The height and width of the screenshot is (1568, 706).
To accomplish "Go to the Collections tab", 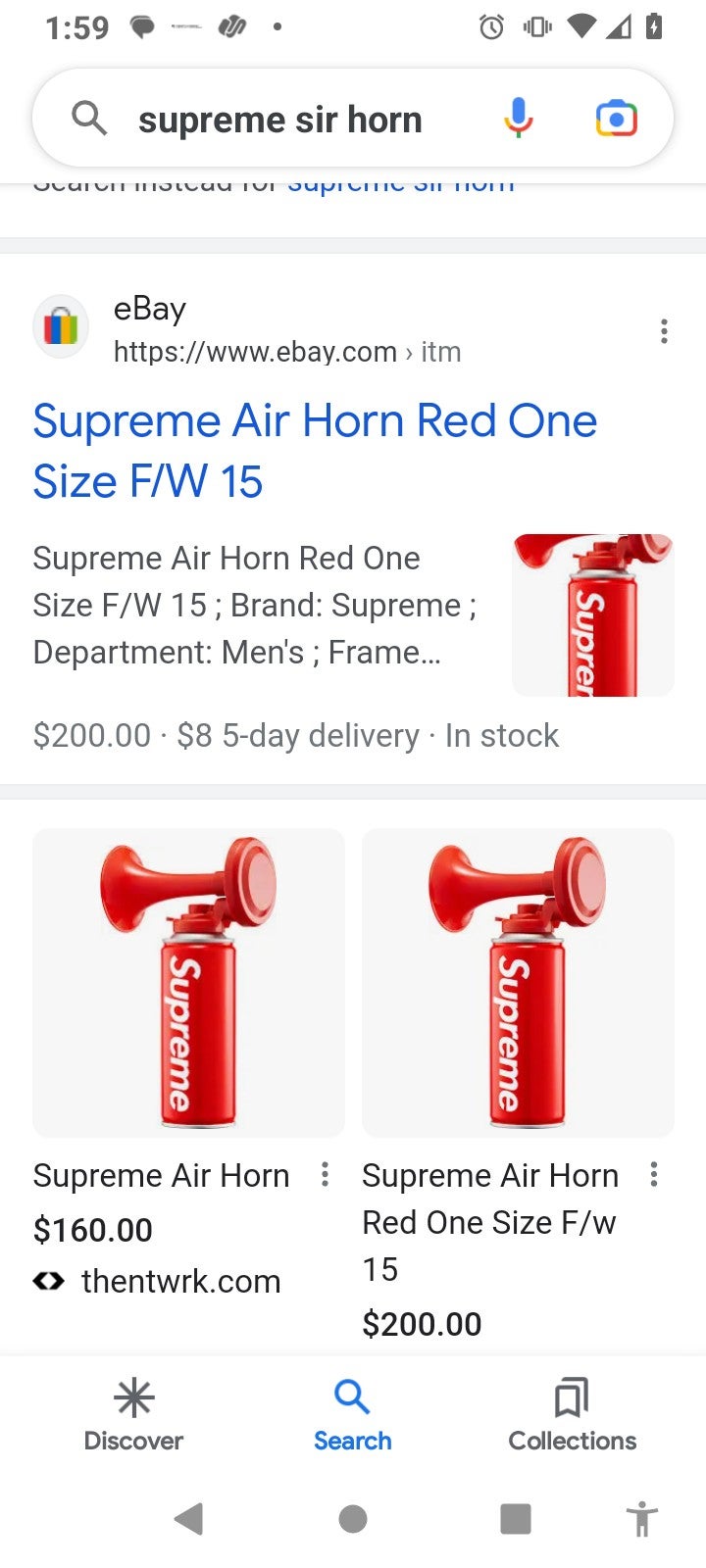I will pyautogui.click(x=572, y=1415).
